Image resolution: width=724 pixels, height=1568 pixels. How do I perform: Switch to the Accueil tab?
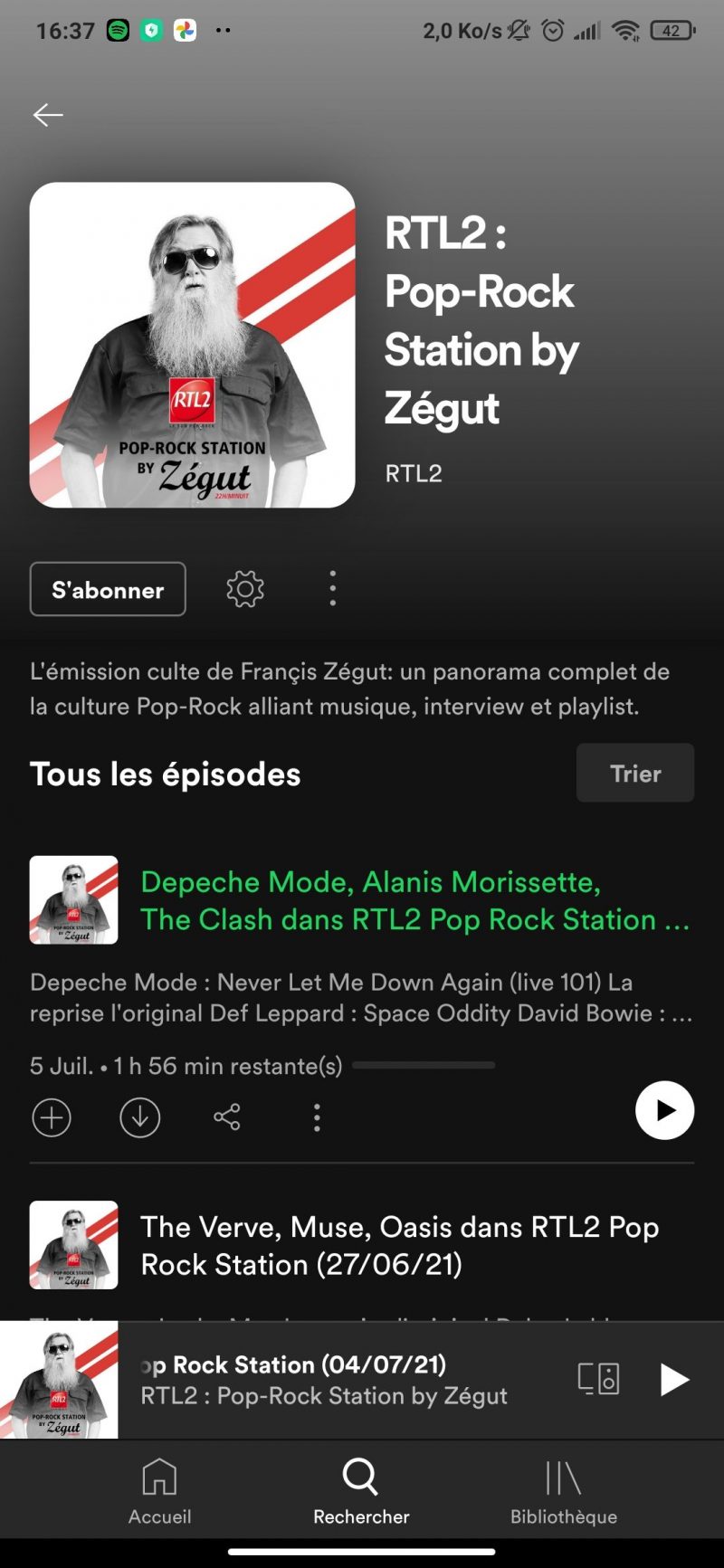(159, 1491)
